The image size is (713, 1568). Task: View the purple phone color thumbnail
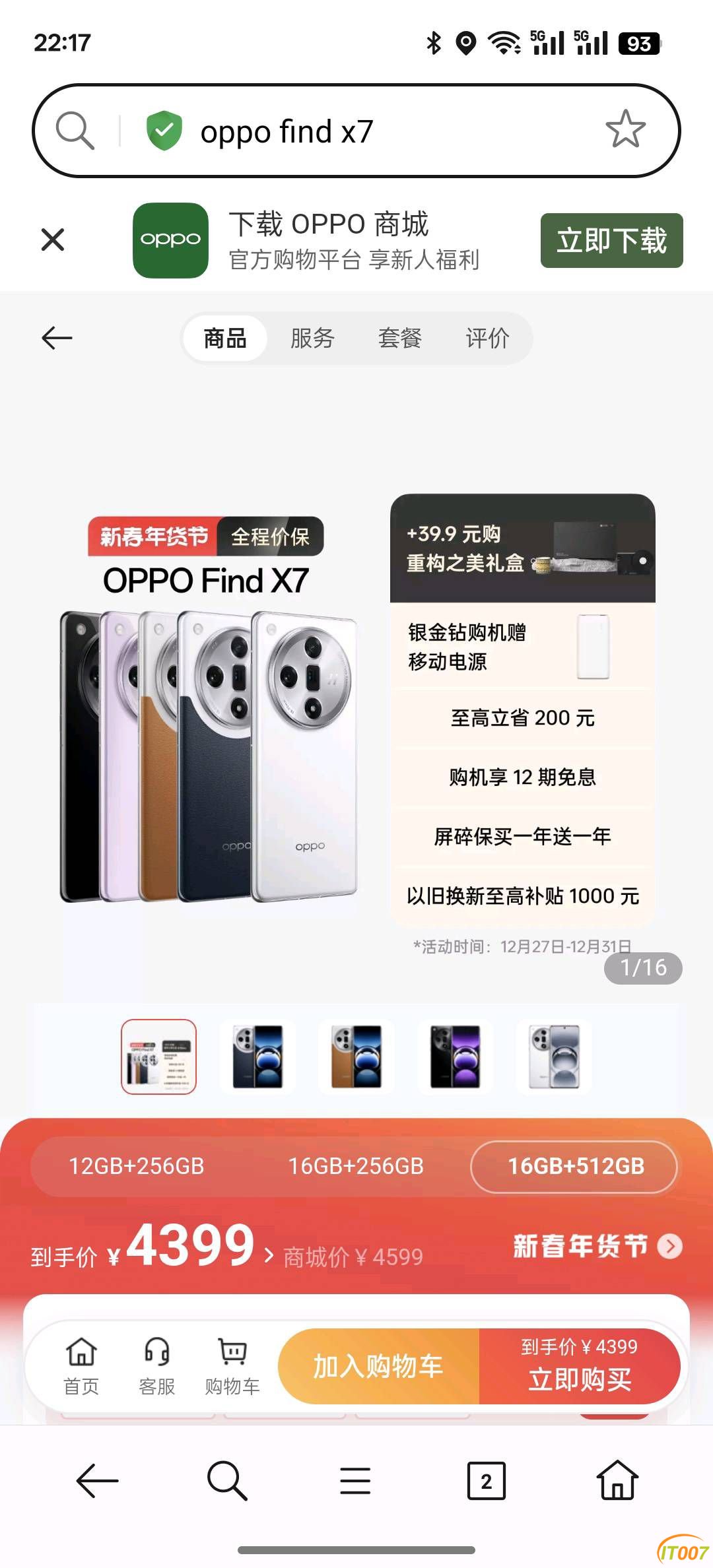(455, 1057)
